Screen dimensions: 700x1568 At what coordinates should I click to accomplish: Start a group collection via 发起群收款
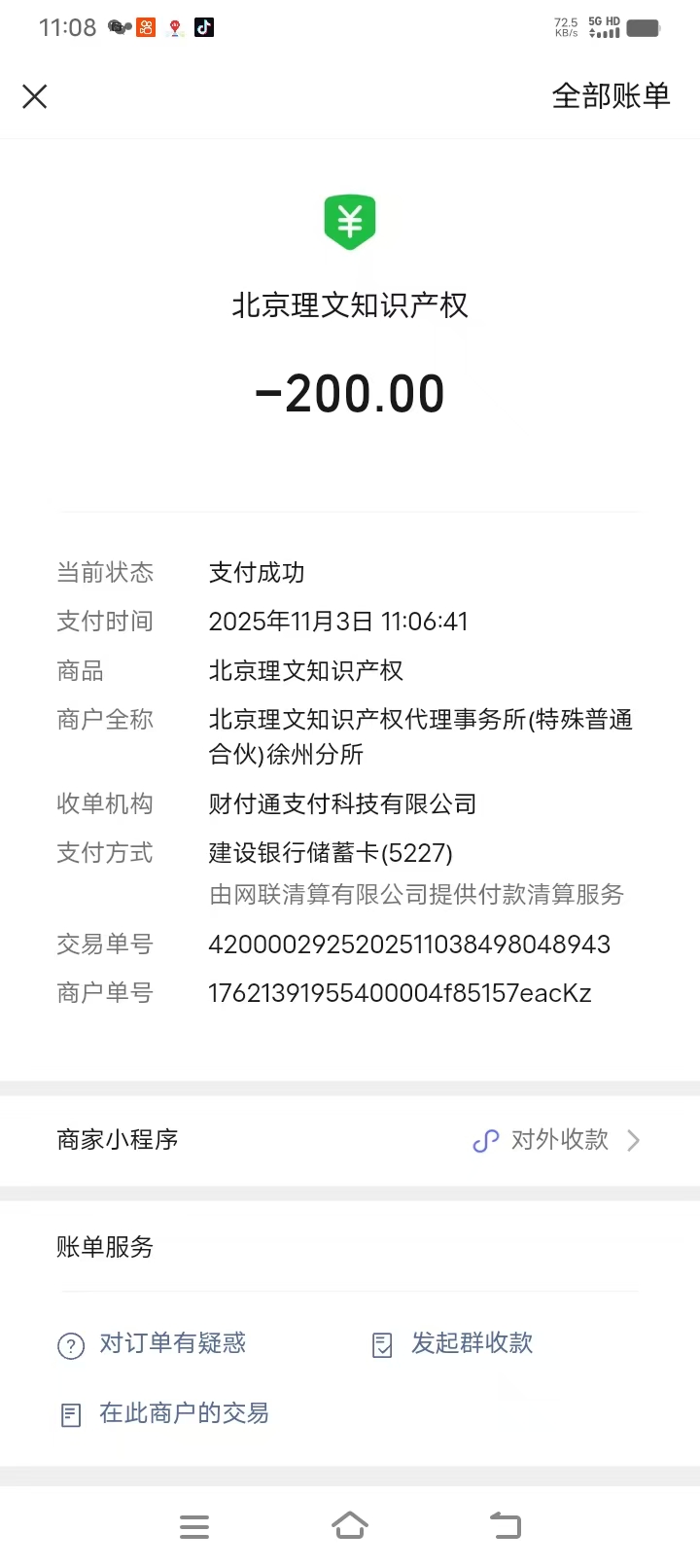(x=454, y=1344)
